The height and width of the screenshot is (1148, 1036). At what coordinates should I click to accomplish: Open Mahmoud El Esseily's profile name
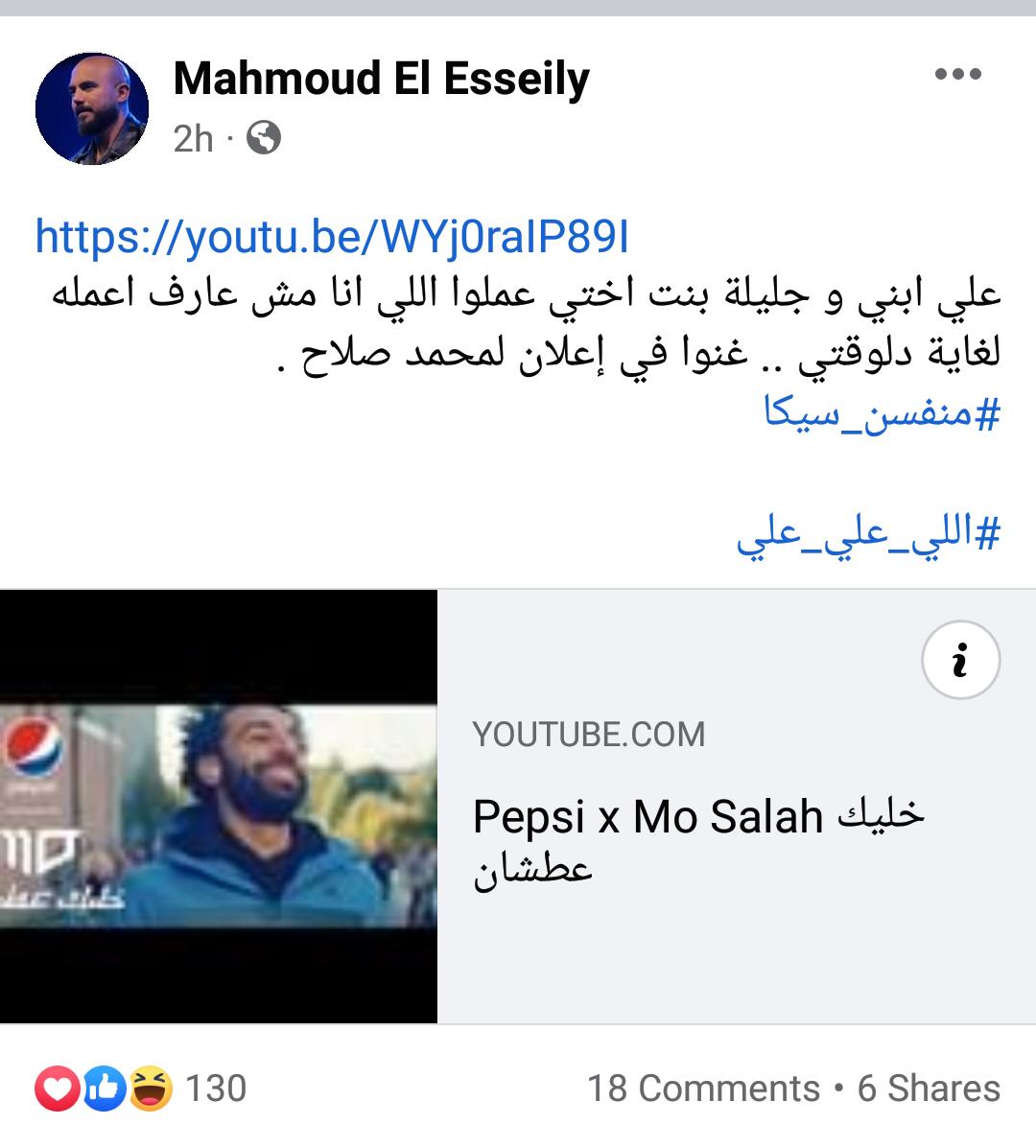coord(381,79)
